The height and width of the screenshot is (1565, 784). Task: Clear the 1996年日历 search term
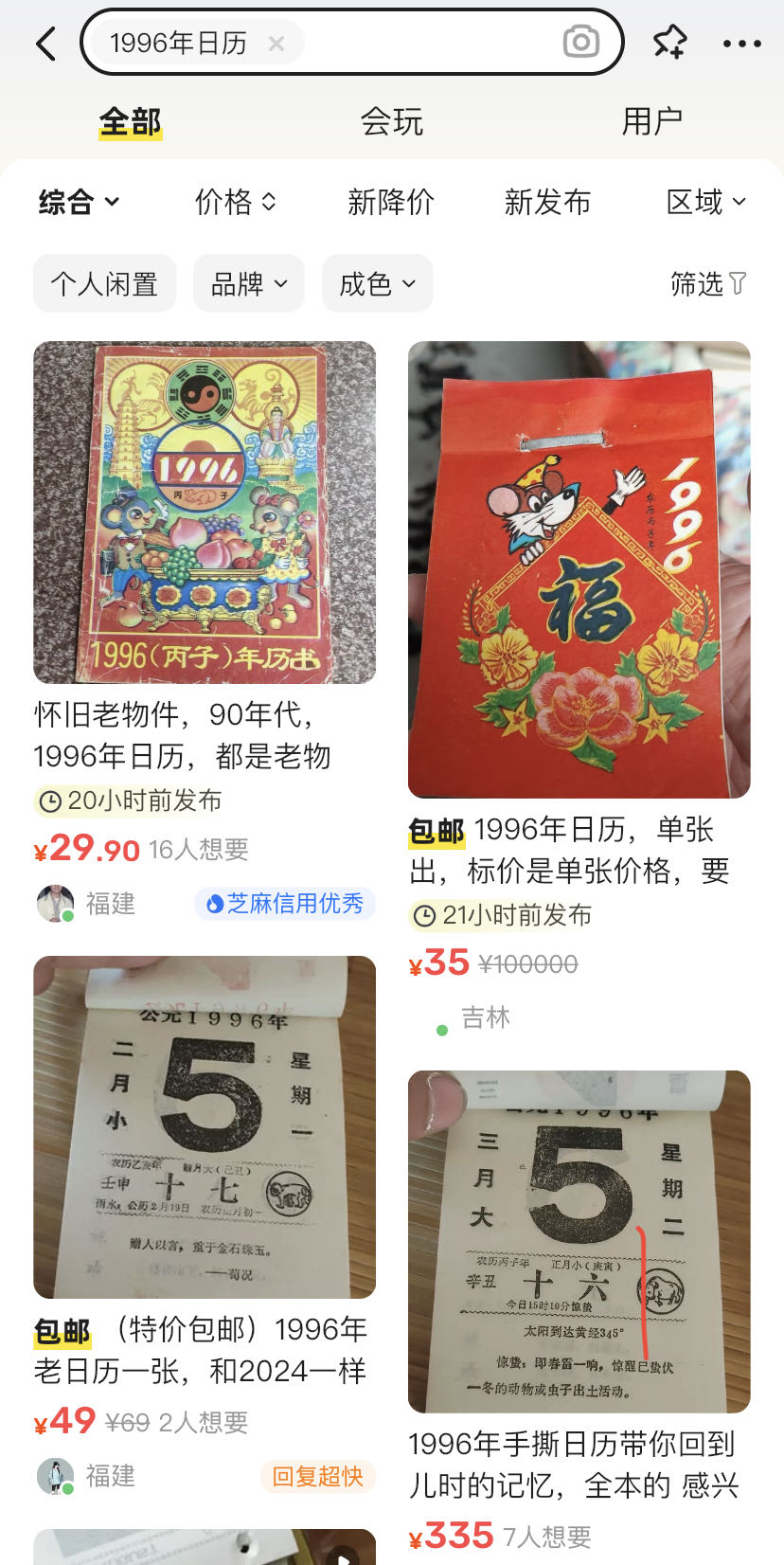coord(276,44)
